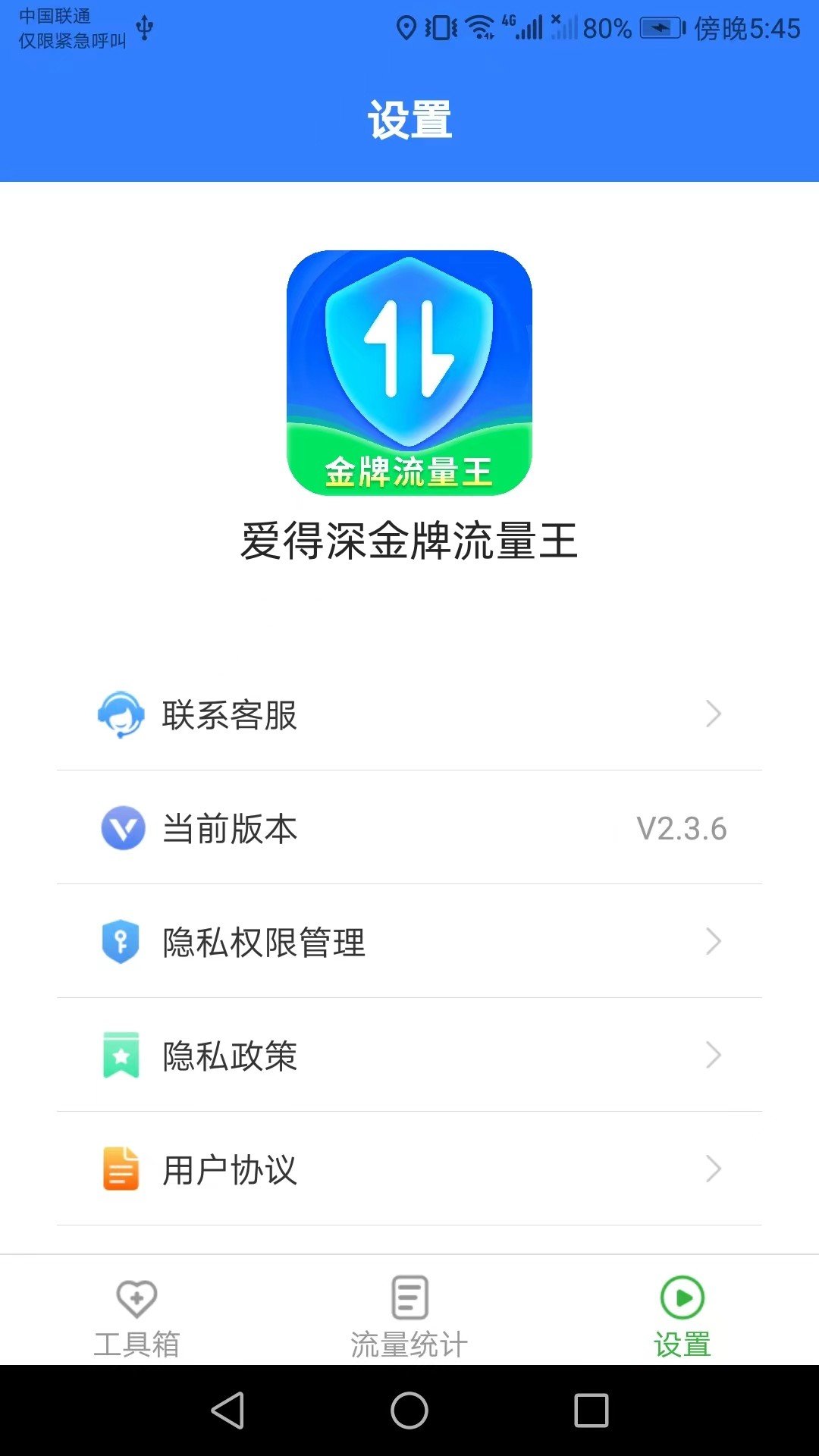Select the 设置 tab in bottom bar
The width and height of the screenshot is (819, 1456).
pyautogui.click(x=682, y=1316)
